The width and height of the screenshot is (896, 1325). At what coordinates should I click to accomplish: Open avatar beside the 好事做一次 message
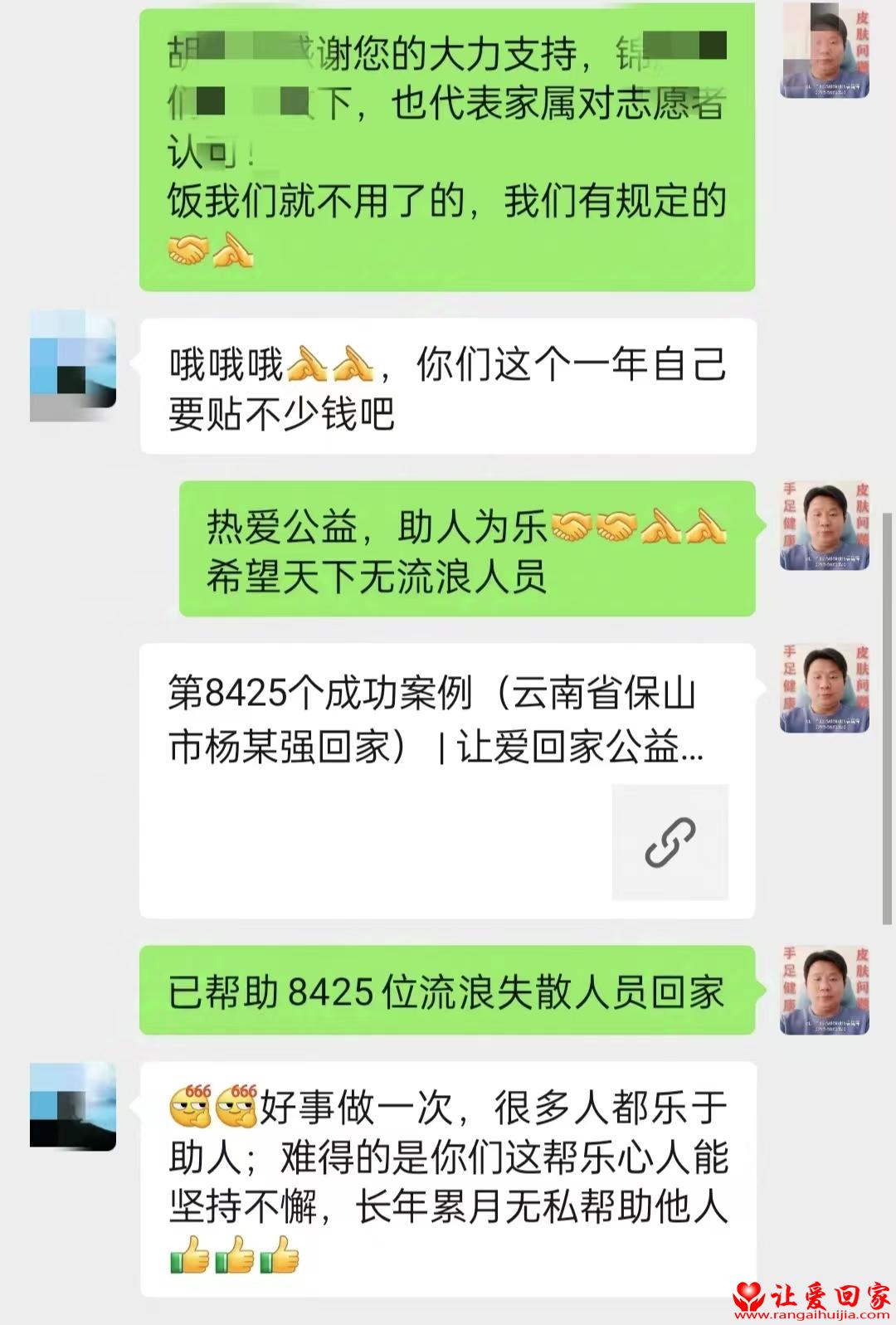(x=73, y=1106)
